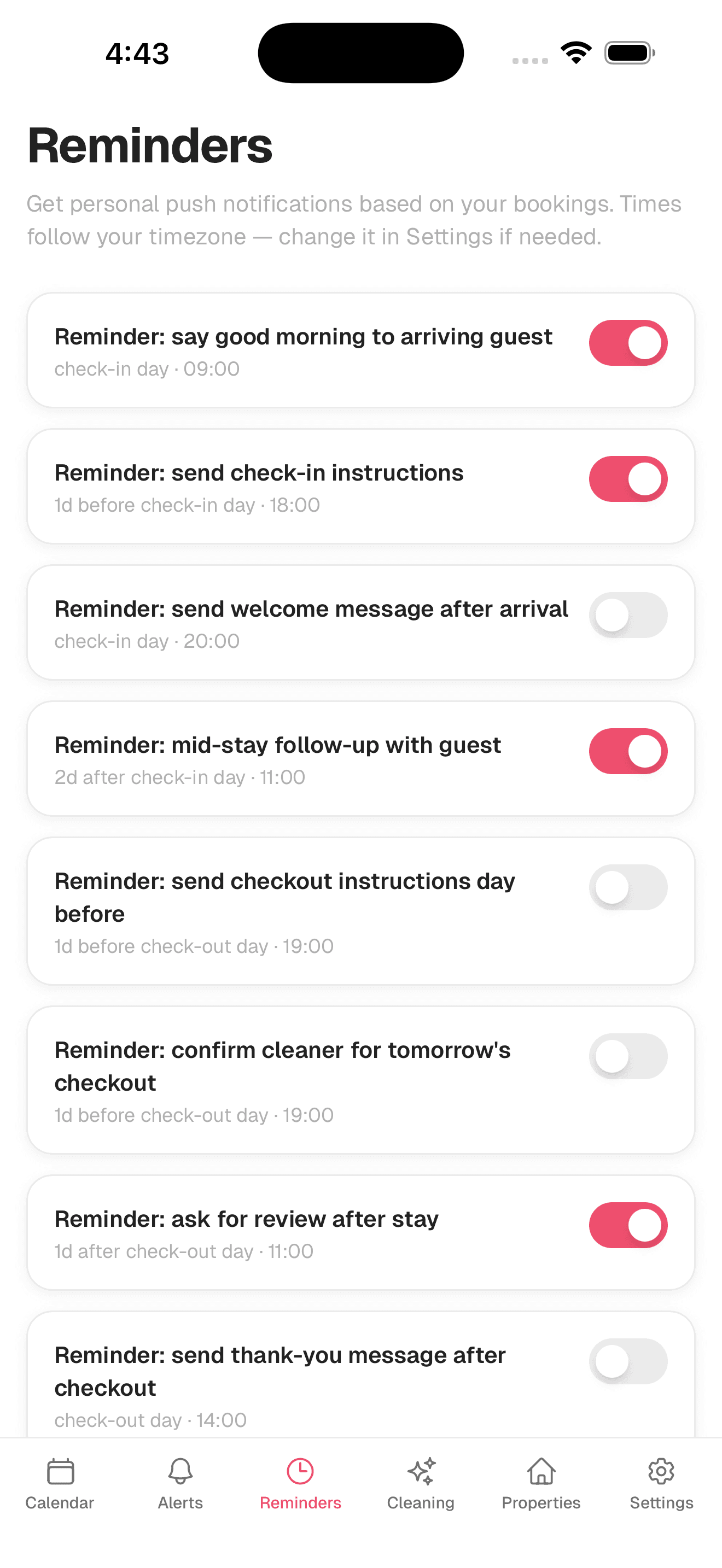
Task: Select the Reminders tab
Action: [x=300, y=1484]
